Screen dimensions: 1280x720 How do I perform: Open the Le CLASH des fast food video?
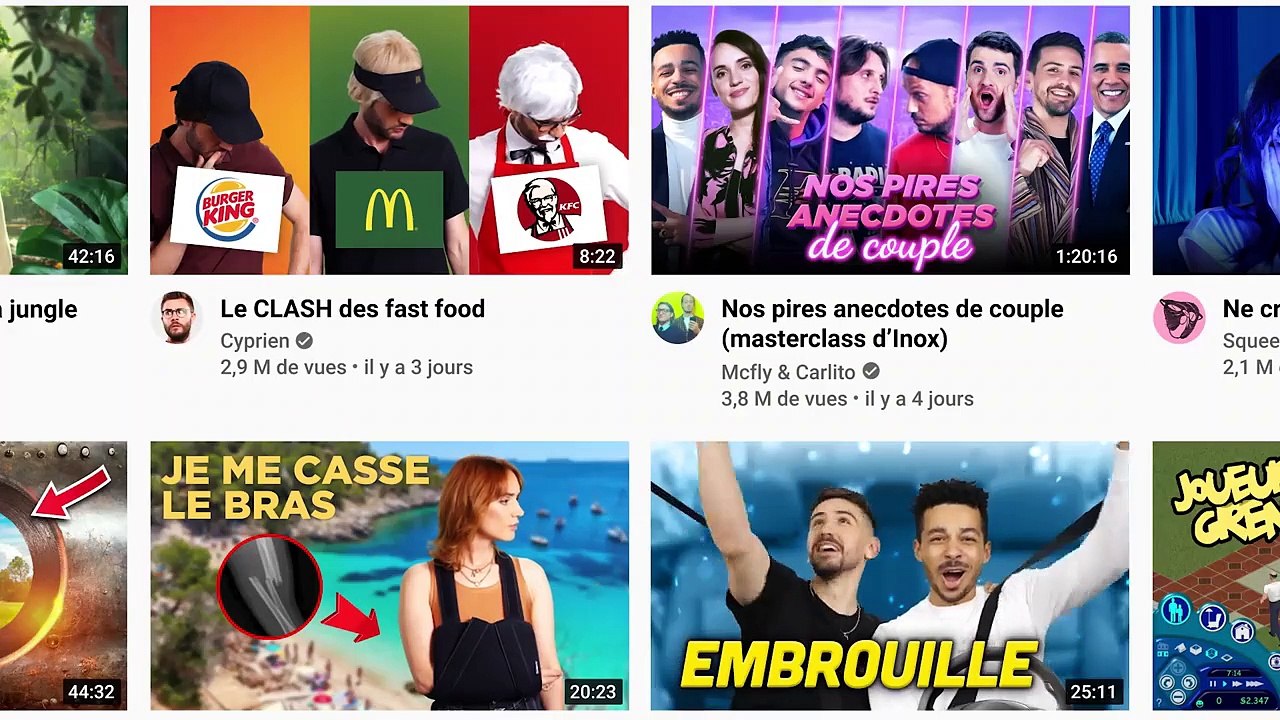(389, 140)
